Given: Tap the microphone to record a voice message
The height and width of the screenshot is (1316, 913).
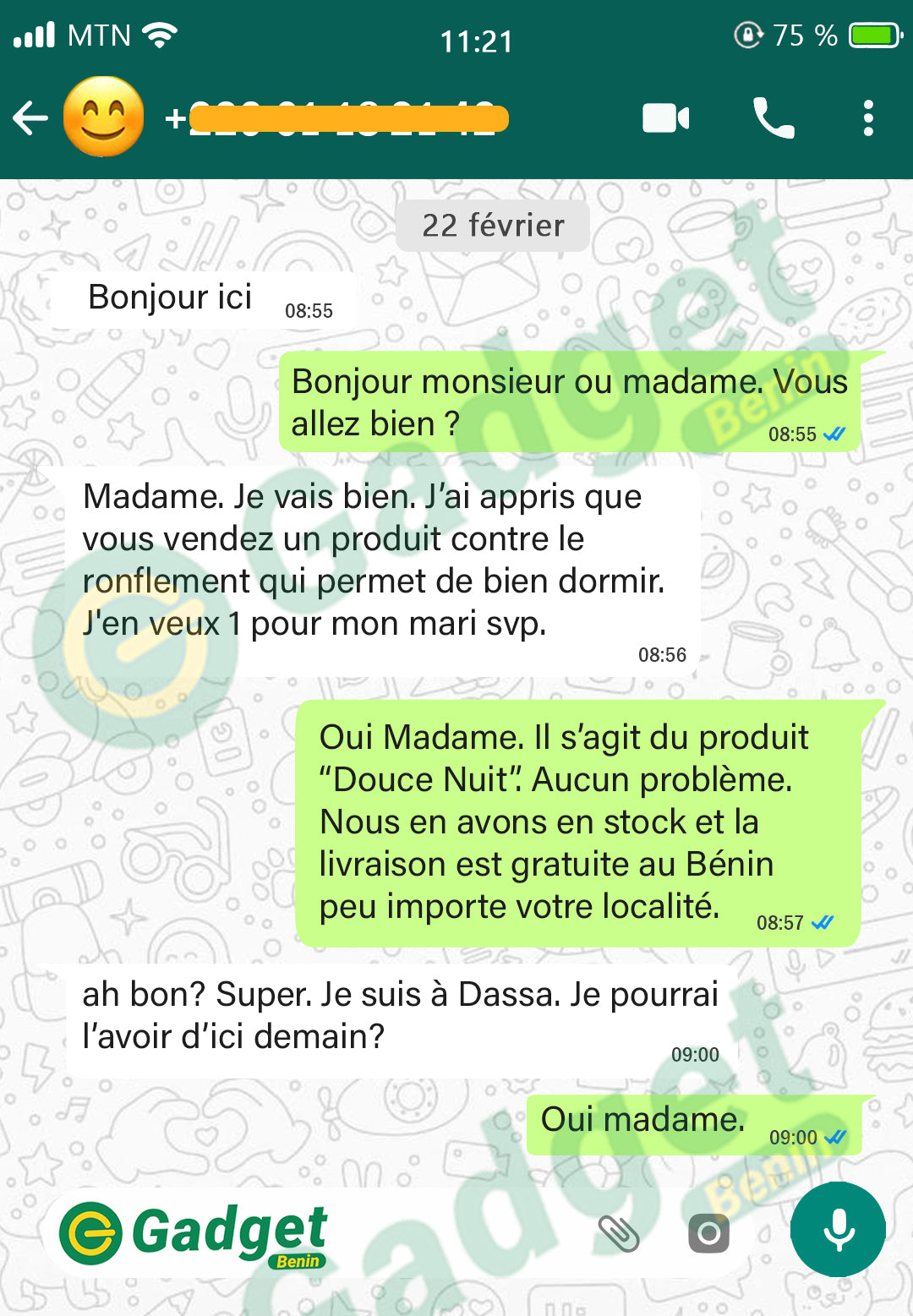Looking at the screenshot, I should (x=838, y=1230).
